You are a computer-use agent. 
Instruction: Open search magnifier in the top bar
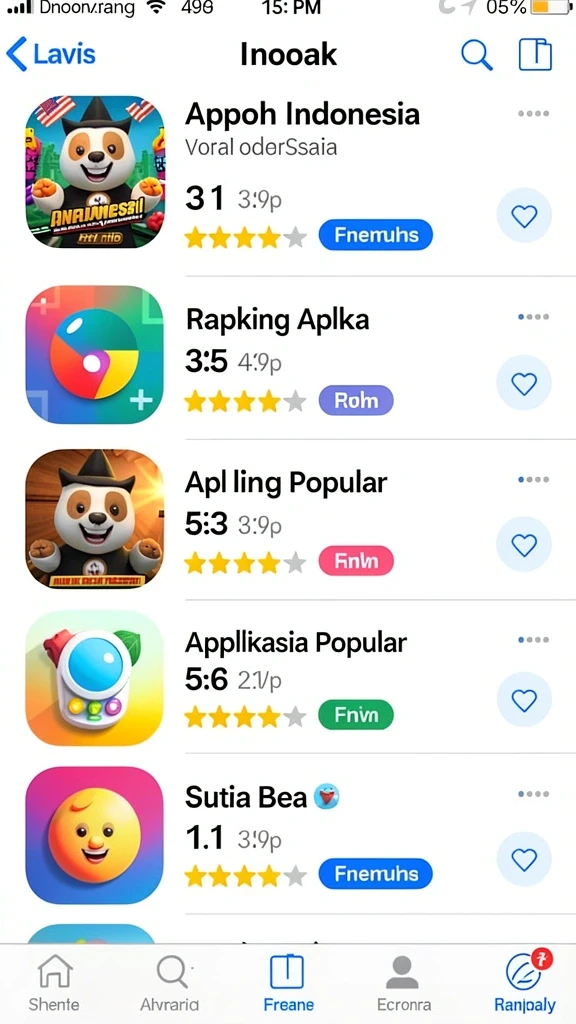pos(477,54)
